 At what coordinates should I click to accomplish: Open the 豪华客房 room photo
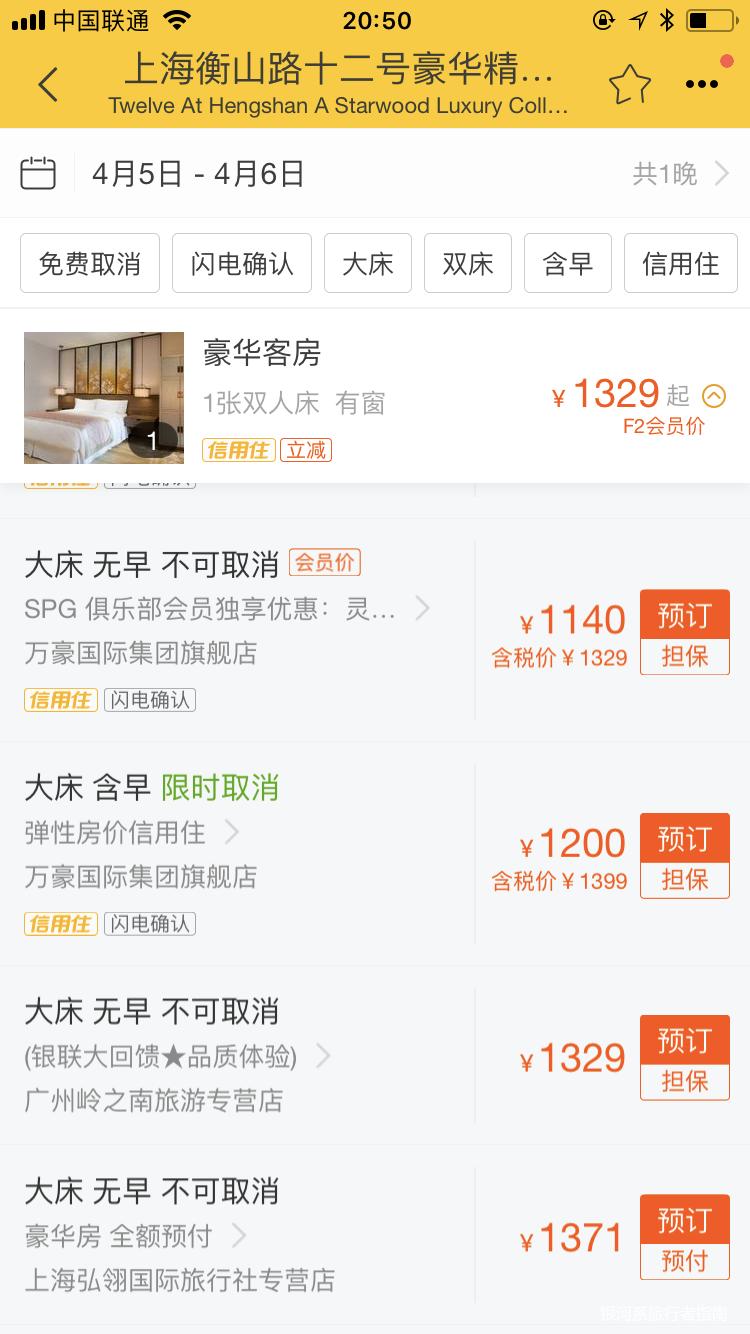click(103, 396)
